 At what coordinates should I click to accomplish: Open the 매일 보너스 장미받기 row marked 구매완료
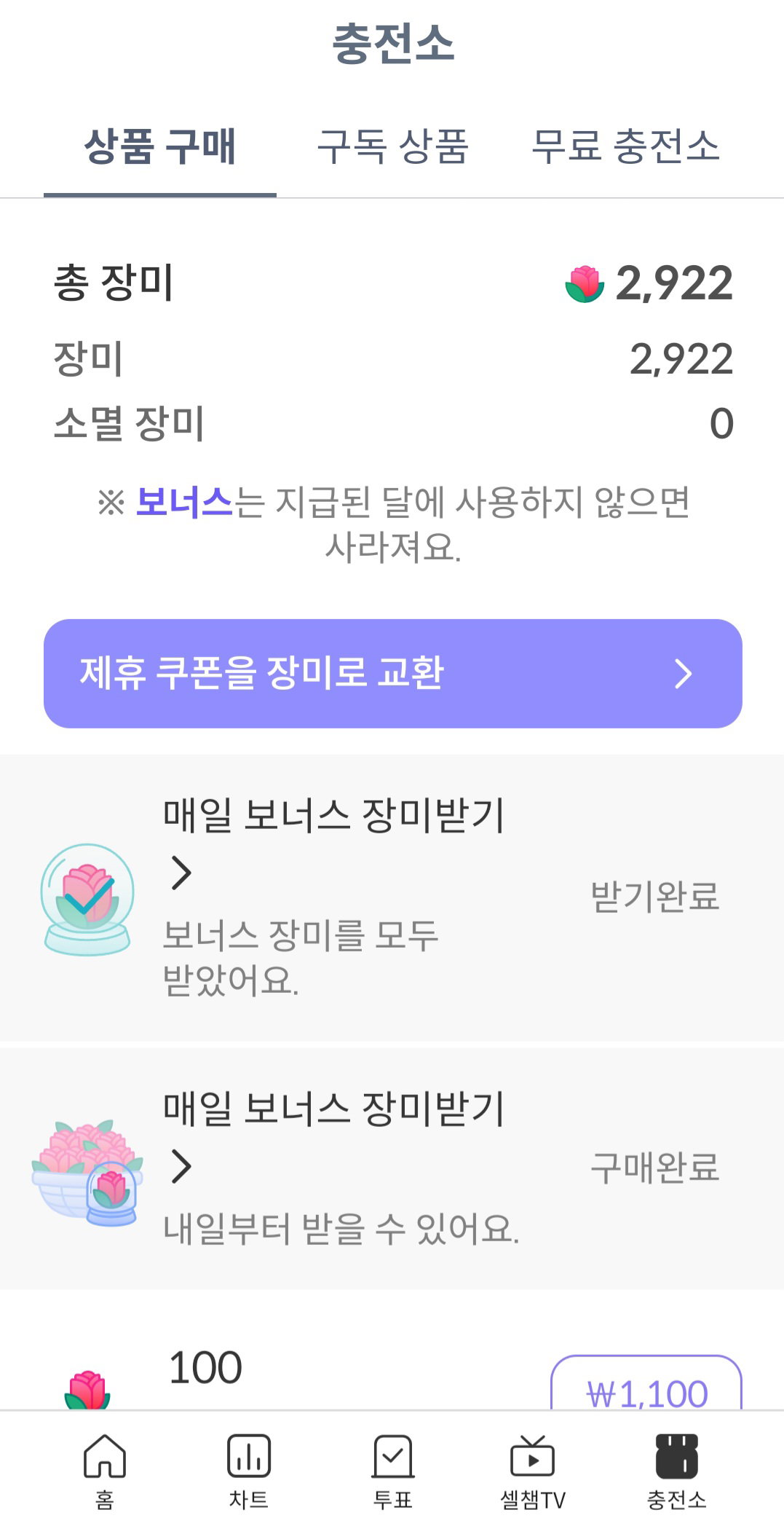click(392, 1168)
